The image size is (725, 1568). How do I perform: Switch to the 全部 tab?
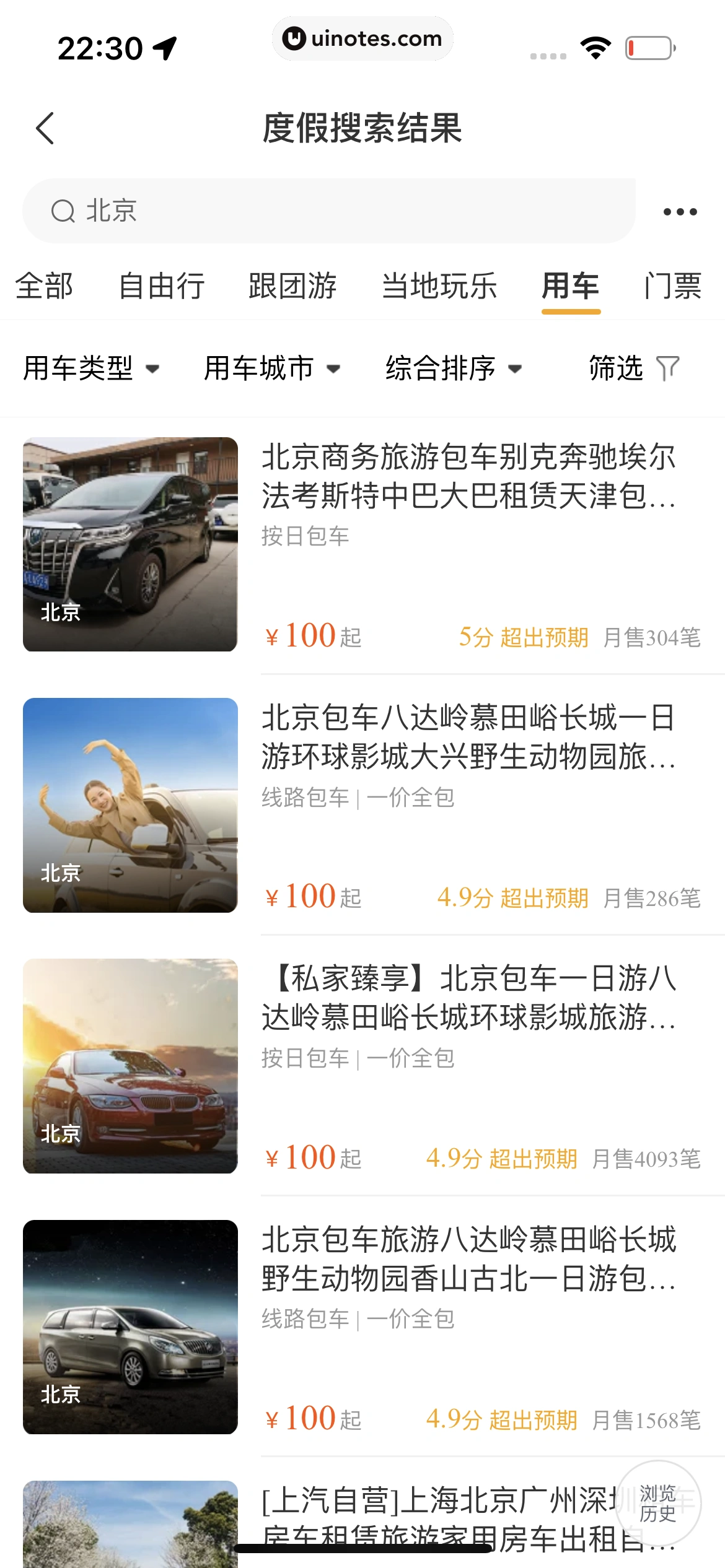coord(44,286)
